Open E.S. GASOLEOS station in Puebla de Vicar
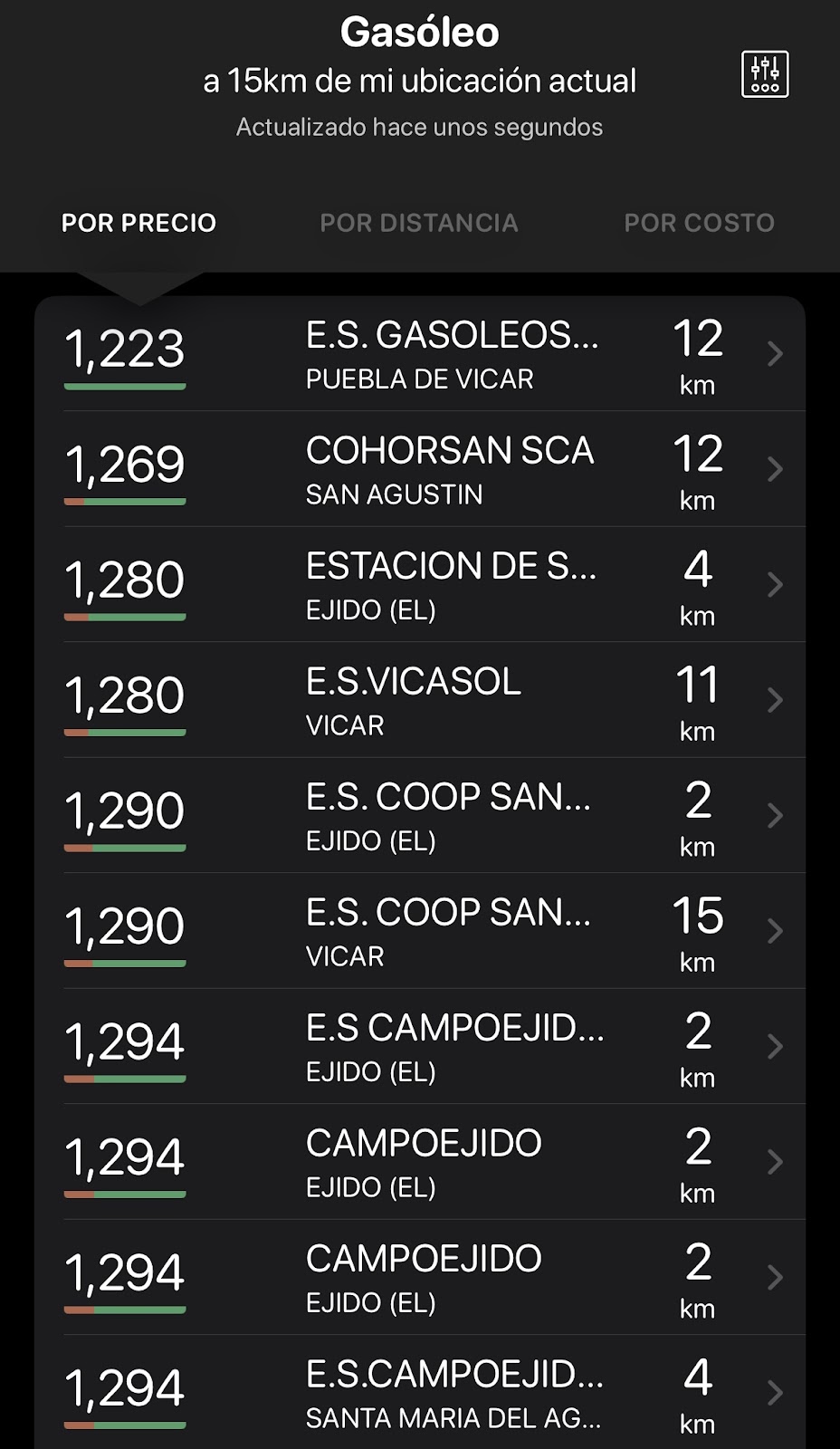This screenshot has height=1449, width=840. (x=420, y=354)
